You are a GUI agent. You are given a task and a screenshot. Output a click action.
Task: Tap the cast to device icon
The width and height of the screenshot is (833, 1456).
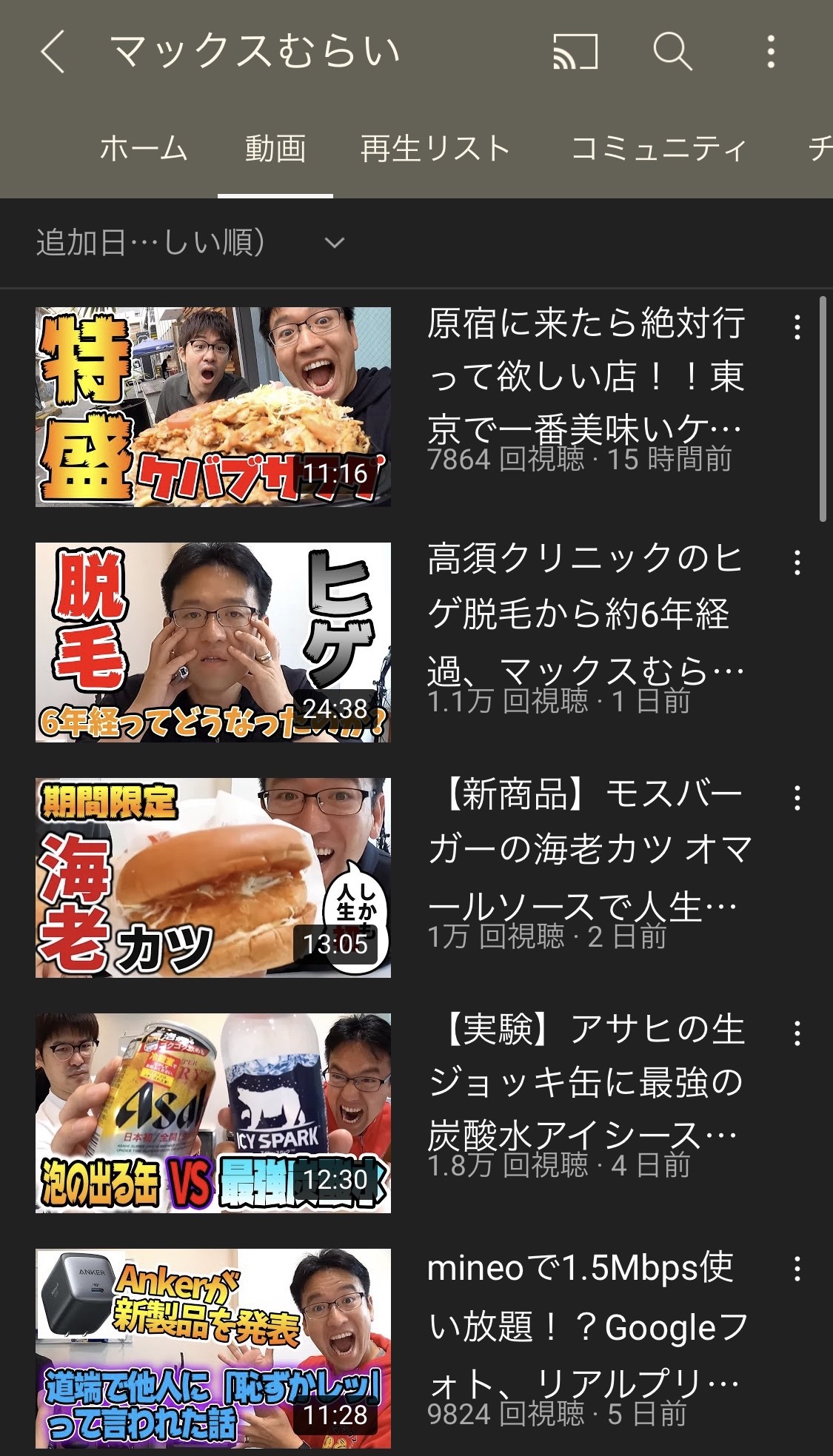click(x=575, y=53)
